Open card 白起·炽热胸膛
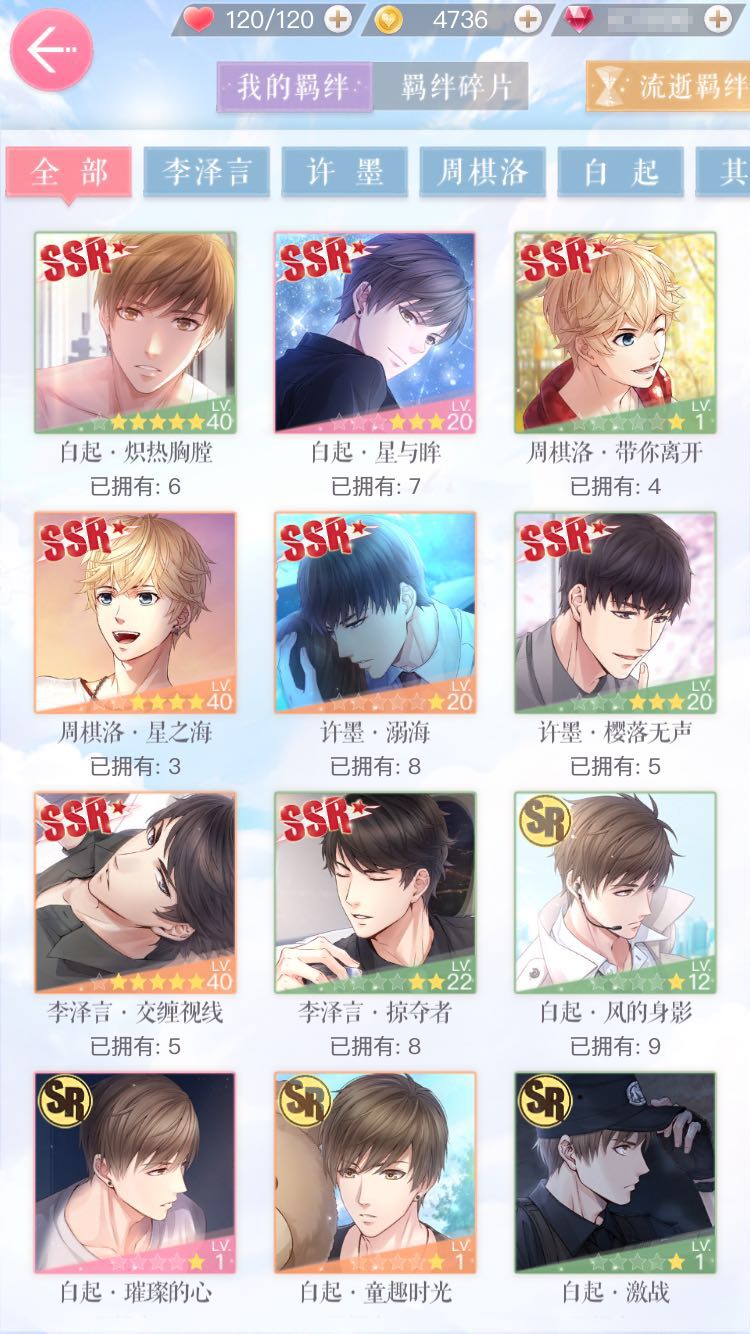Image resolution: width=750 pixels, height=1334 pixels. (135, 332)
